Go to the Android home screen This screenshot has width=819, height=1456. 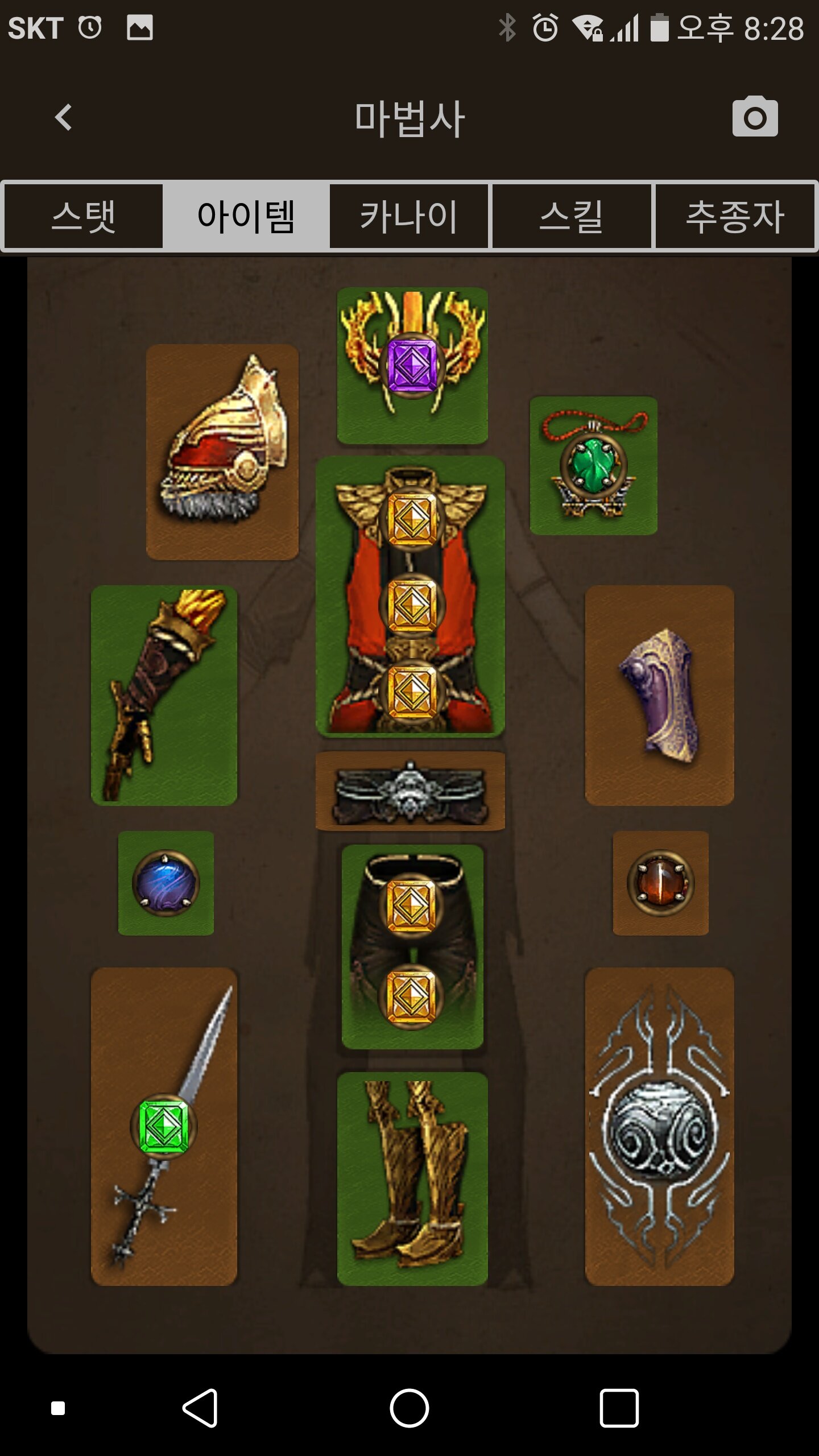(x=409, y=1408)
